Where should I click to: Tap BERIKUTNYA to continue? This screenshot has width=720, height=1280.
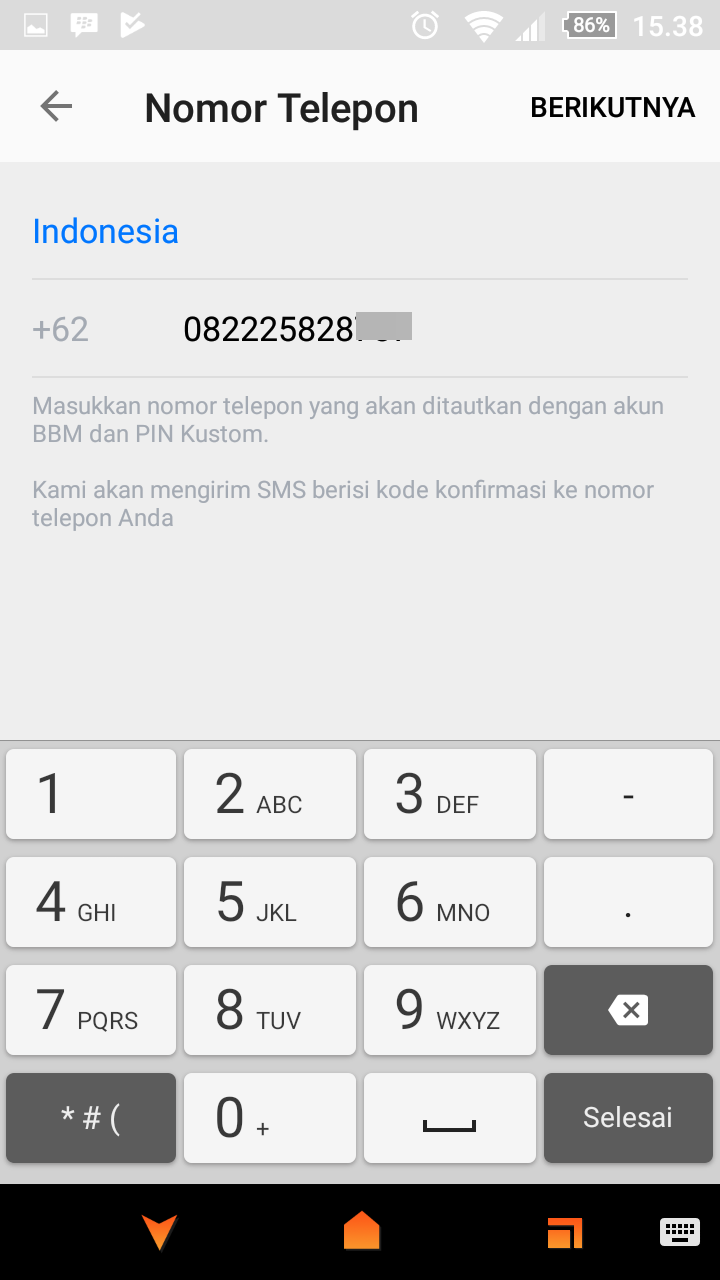[613, 106]
